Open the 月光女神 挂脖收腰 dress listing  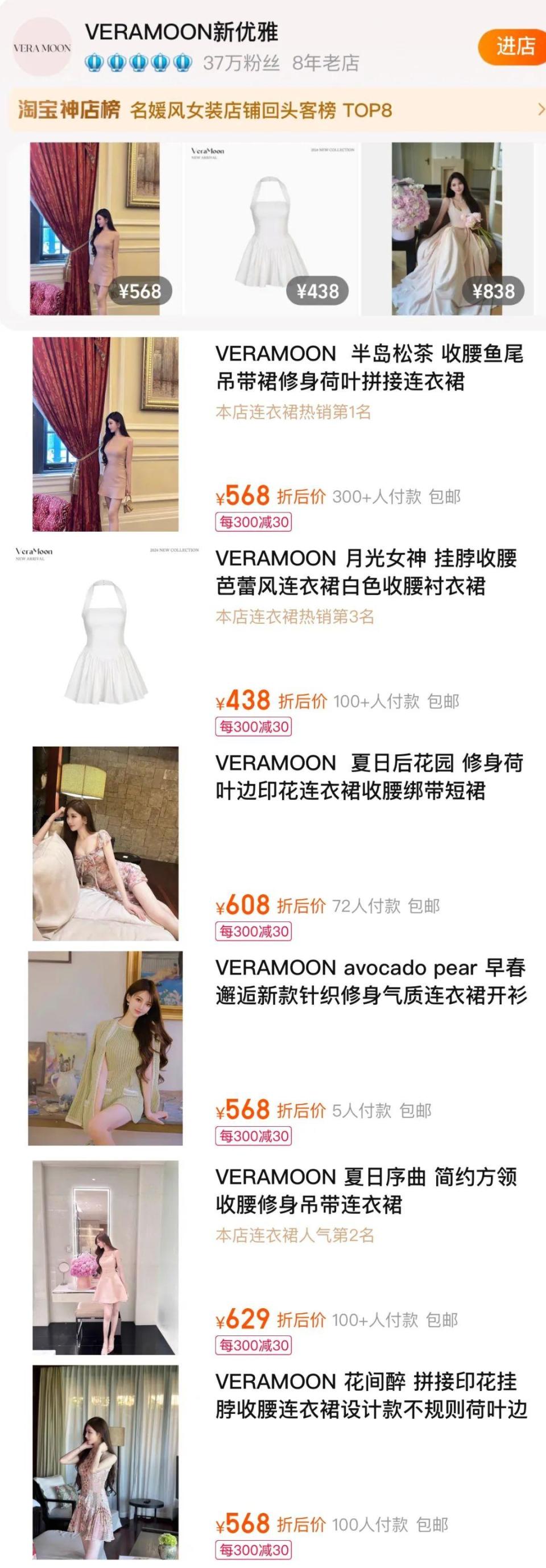point(366,572)
